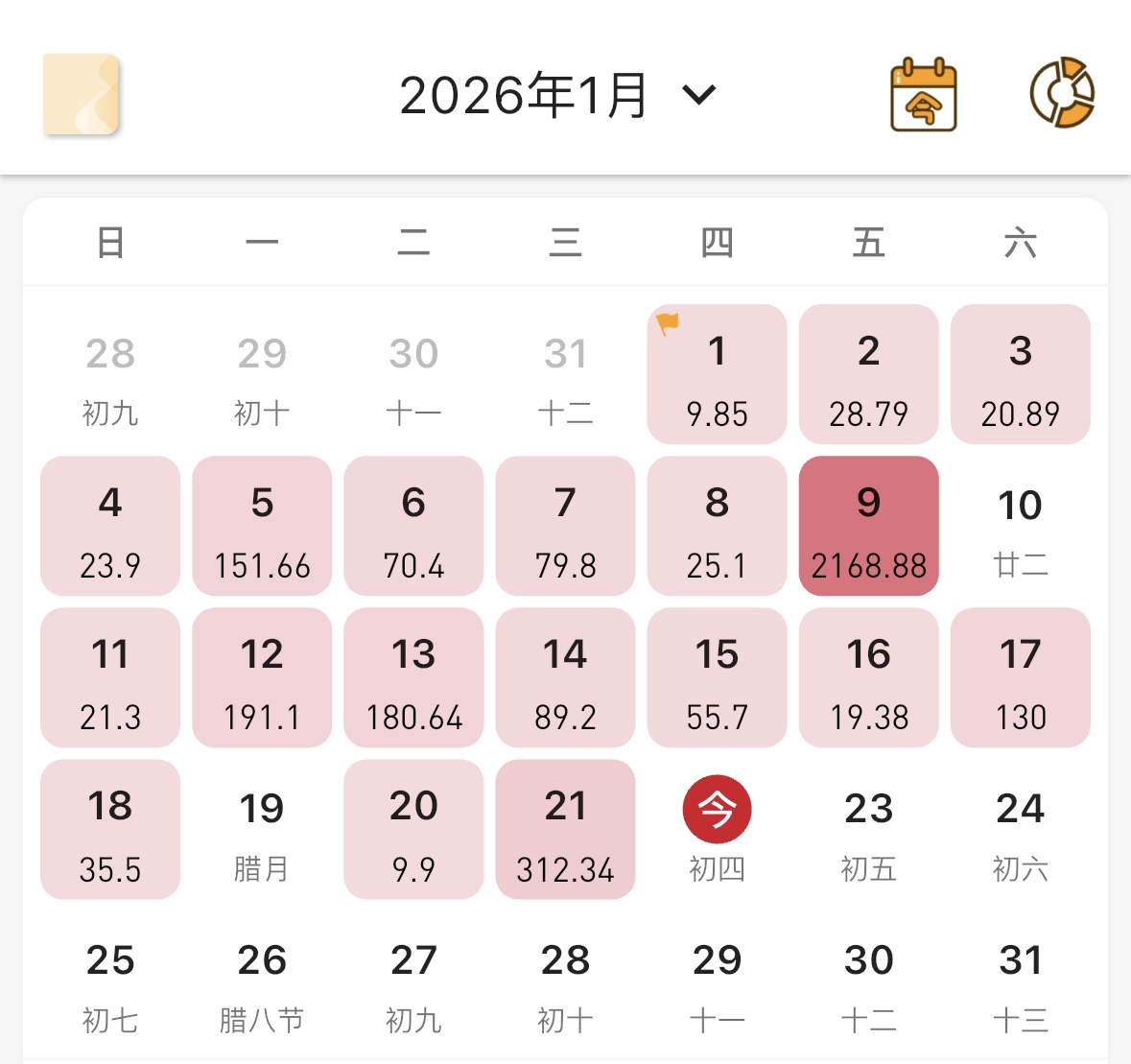Image resolution: width=1131 pixels, height=1064 pixels.
Task: Choose December 28 初九 from previous month
Action: pos(110,374)
